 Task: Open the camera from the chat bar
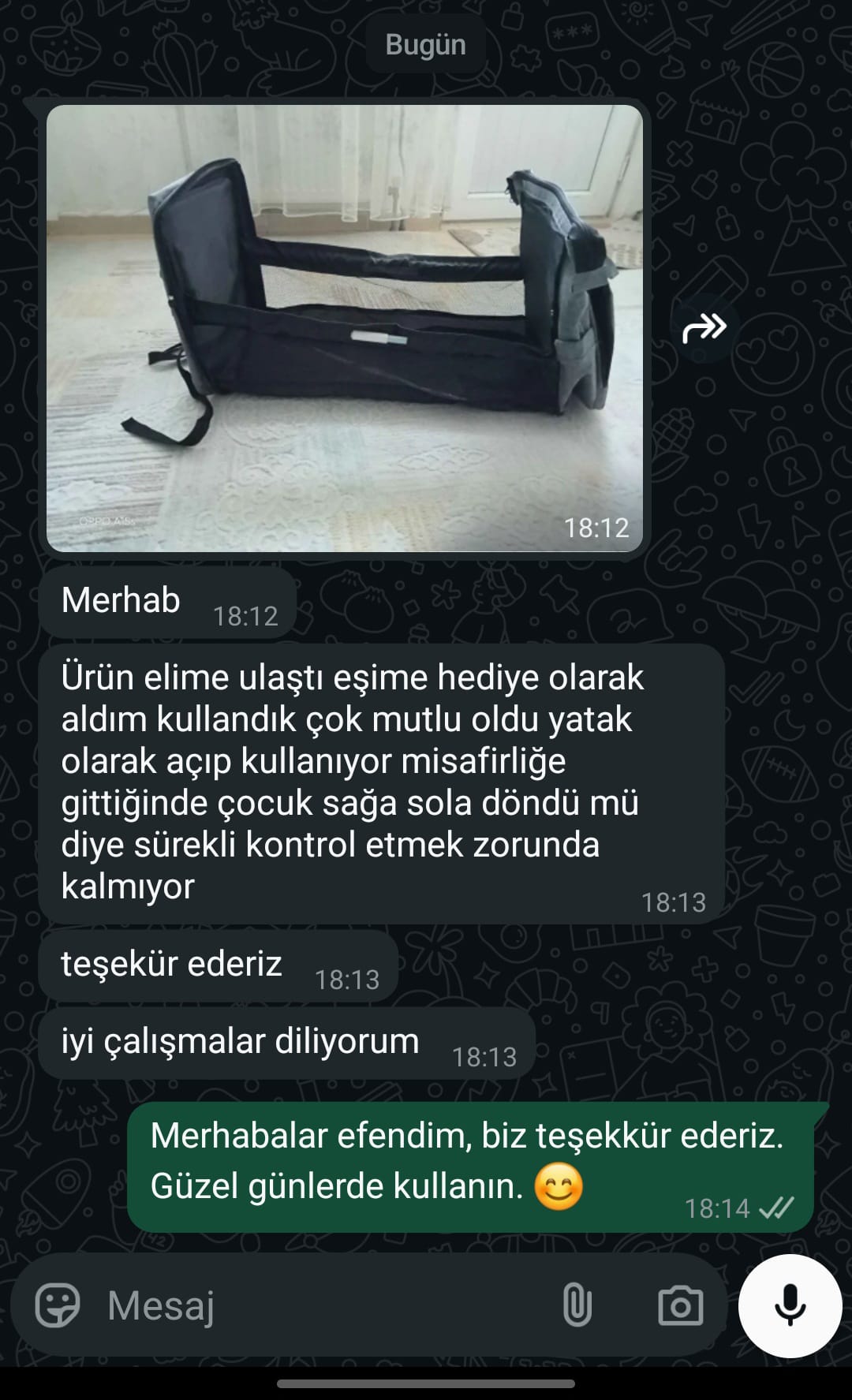point(680,1305)
